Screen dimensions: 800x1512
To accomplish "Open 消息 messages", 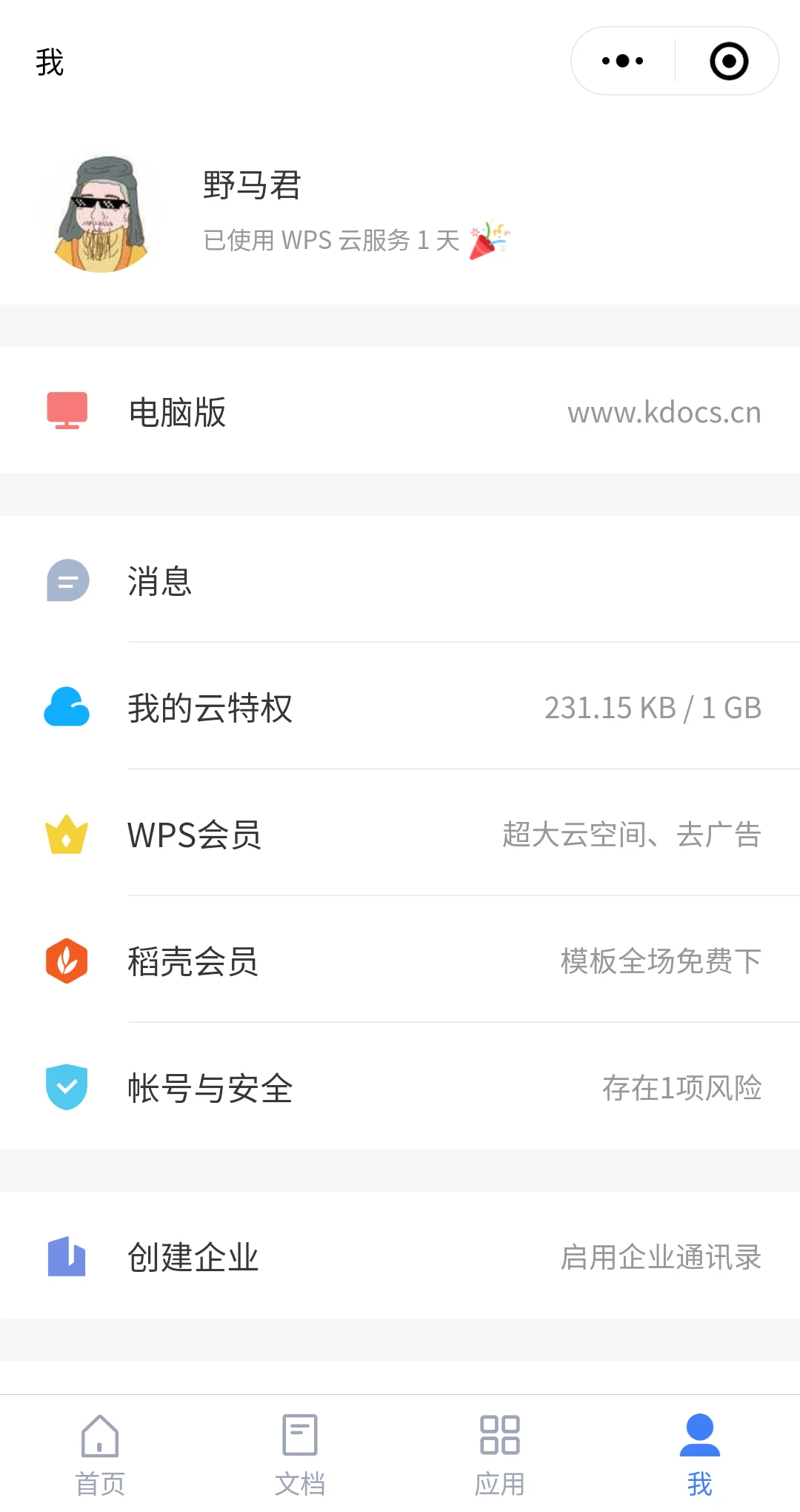I will click(400, 580).
